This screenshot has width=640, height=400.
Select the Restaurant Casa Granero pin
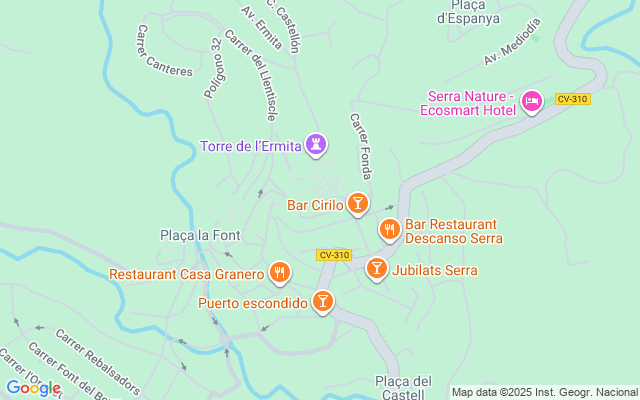coord(280,273)
